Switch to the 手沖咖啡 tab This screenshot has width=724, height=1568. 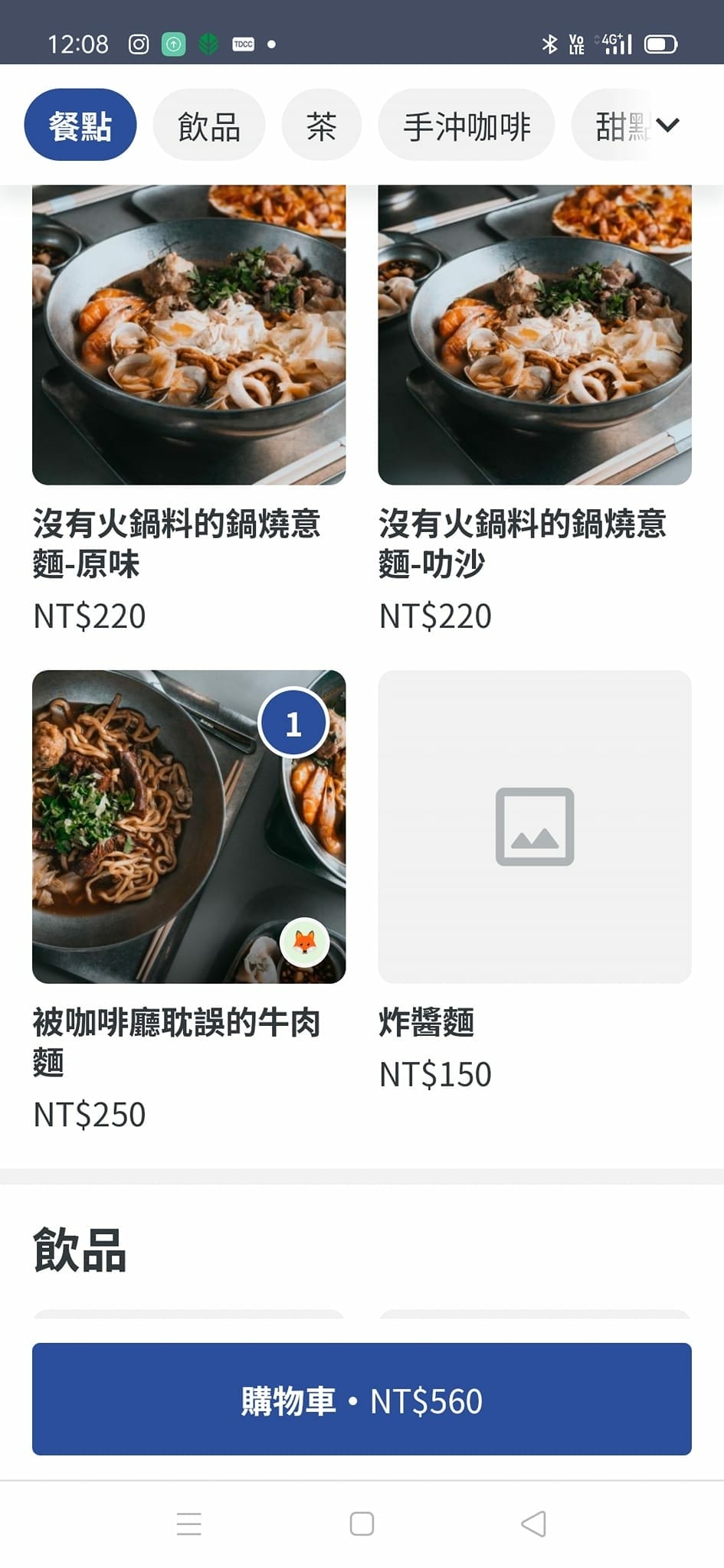[x=467, y=125]
